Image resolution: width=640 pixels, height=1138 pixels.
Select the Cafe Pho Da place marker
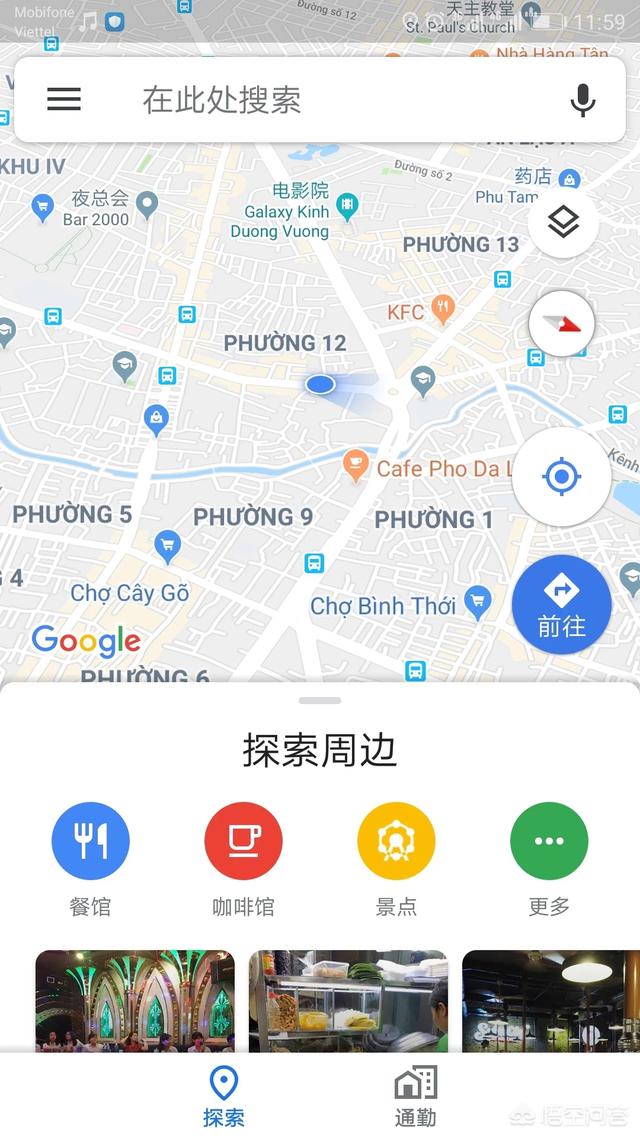point(354,466)
